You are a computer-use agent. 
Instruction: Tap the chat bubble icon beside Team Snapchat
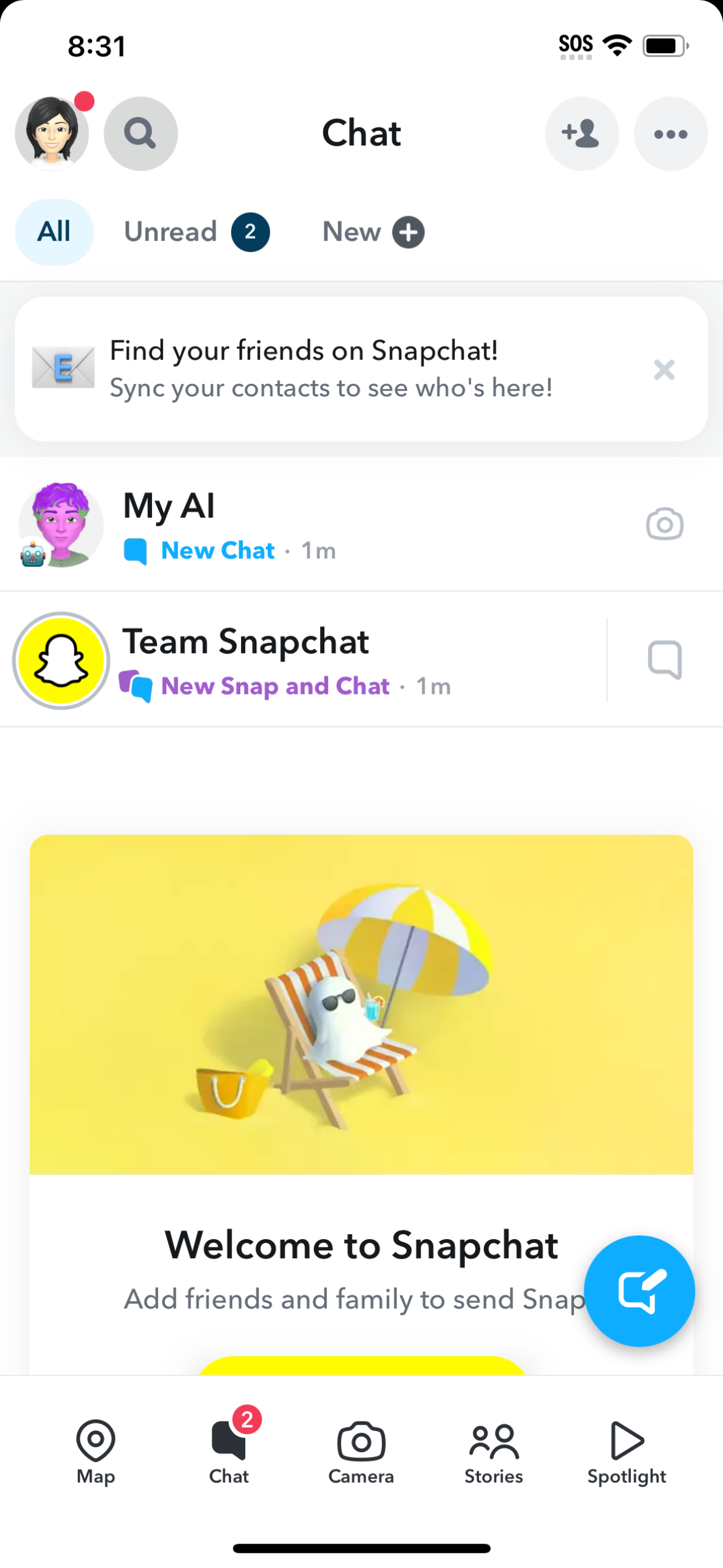tap(664, 660)
